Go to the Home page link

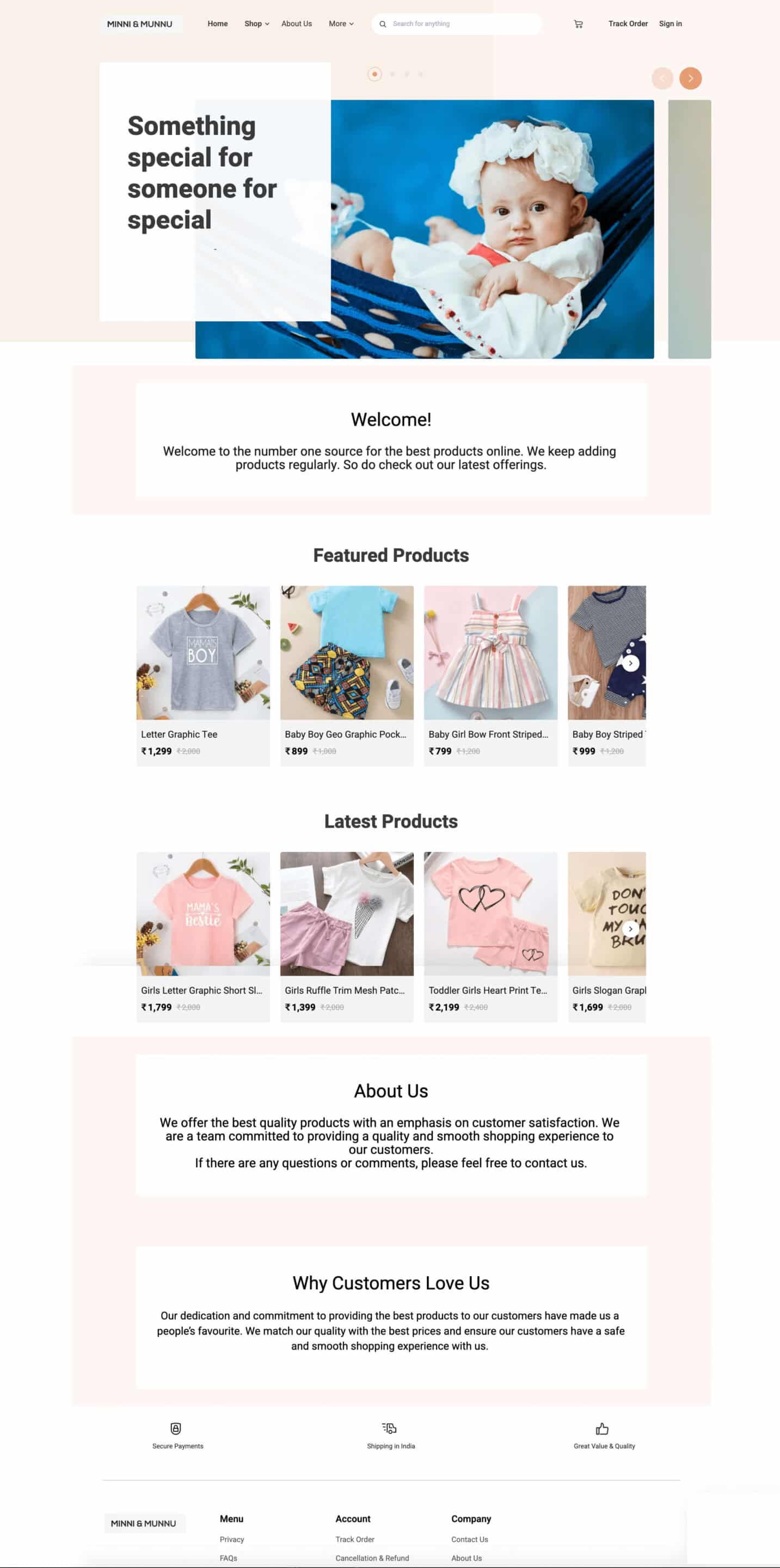tap(217, 24)
